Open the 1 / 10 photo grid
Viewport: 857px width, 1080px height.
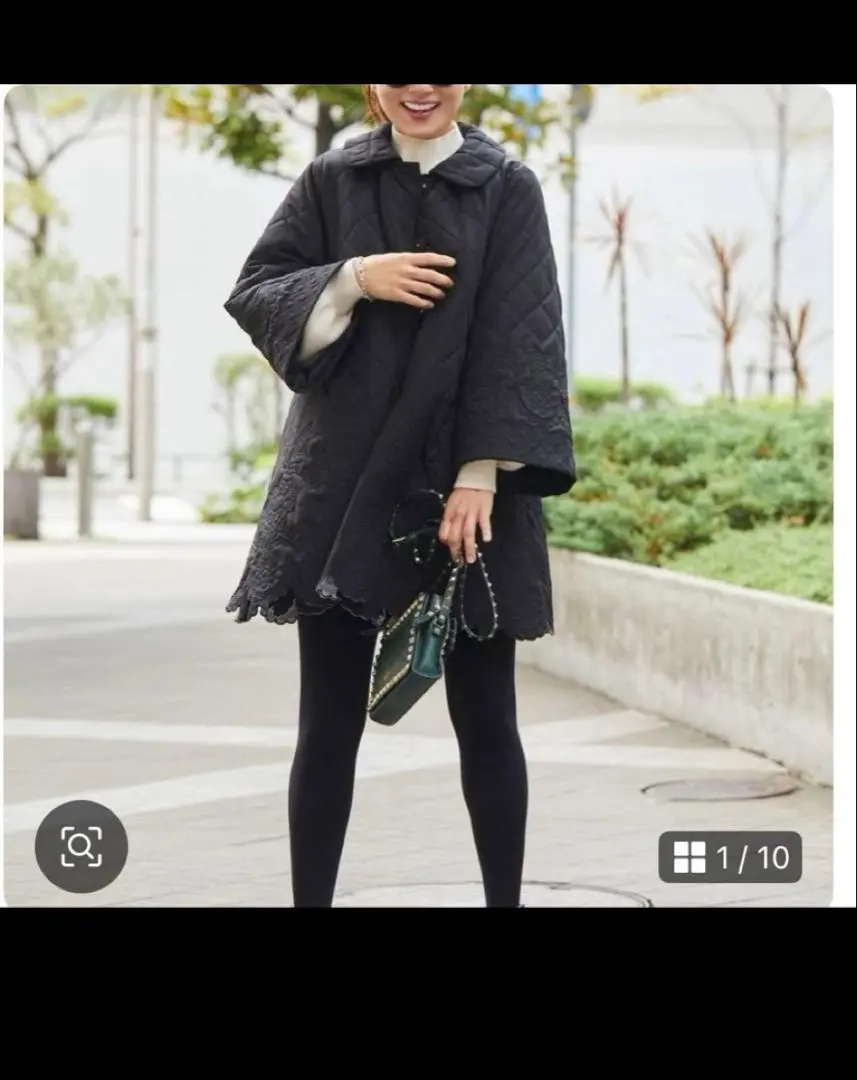pos(730,857)
